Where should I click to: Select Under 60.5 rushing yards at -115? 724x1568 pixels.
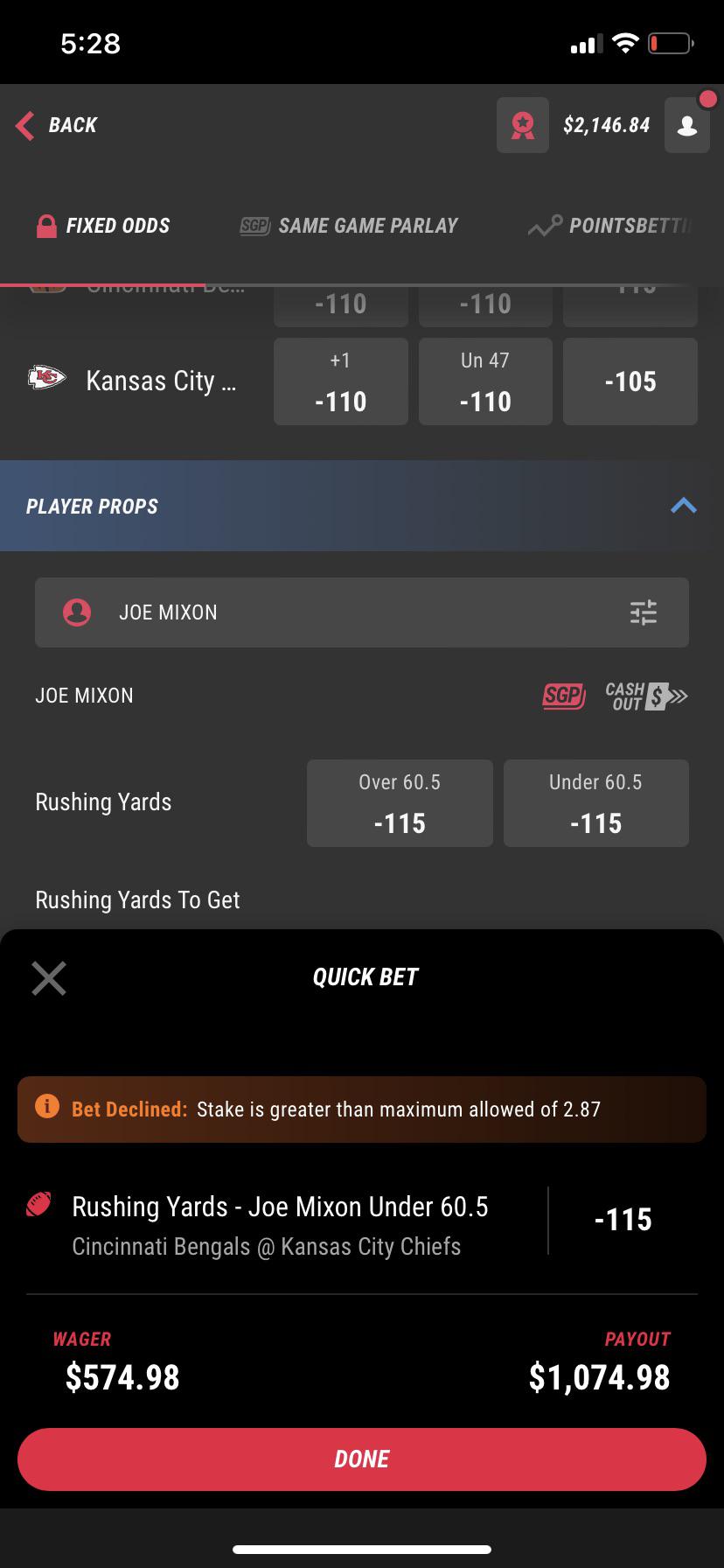[x=595, y=802]
